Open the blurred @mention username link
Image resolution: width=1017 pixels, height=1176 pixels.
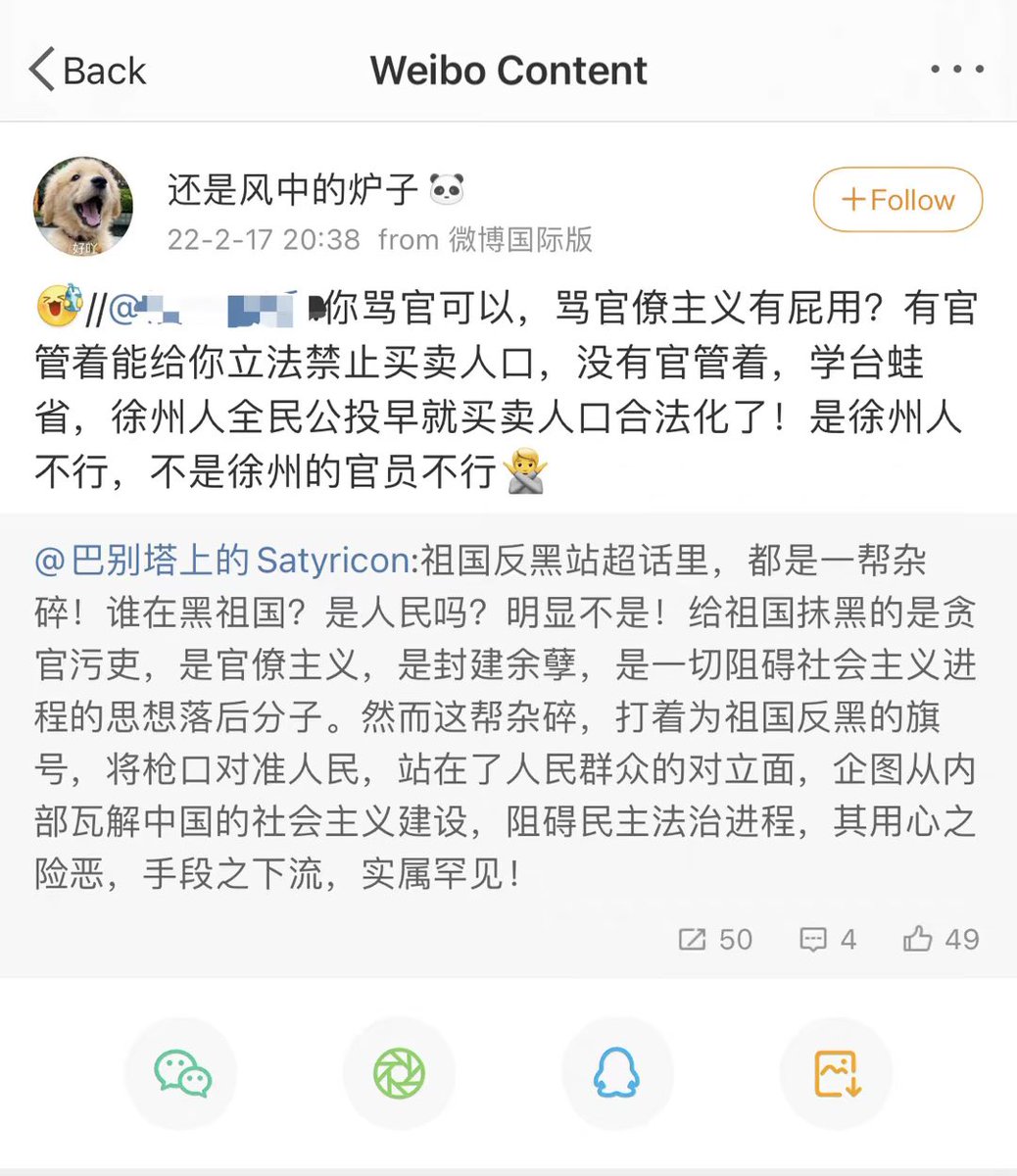tap(216, 310)
